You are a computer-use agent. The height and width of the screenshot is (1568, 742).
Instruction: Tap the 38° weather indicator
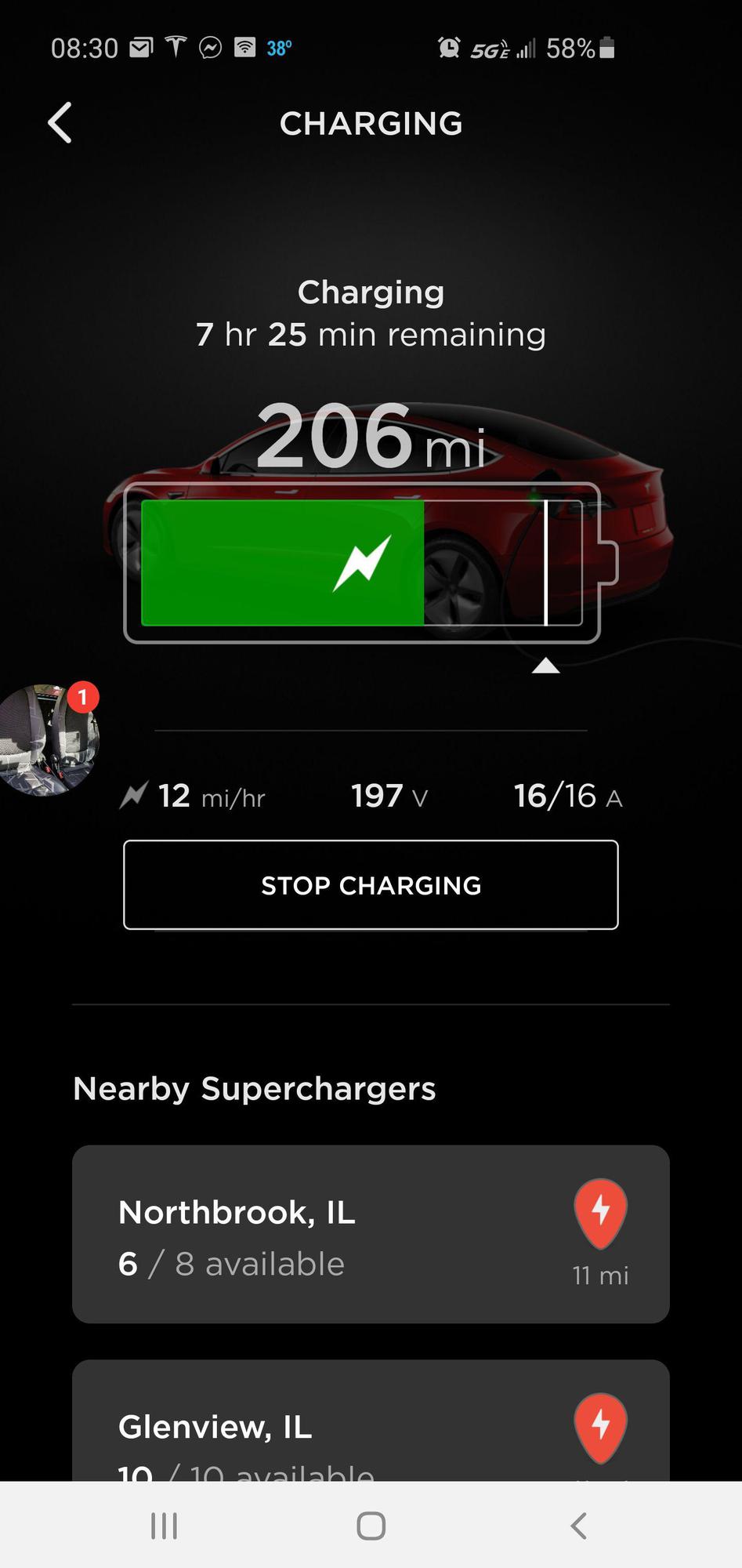click(x=279, y=49)
